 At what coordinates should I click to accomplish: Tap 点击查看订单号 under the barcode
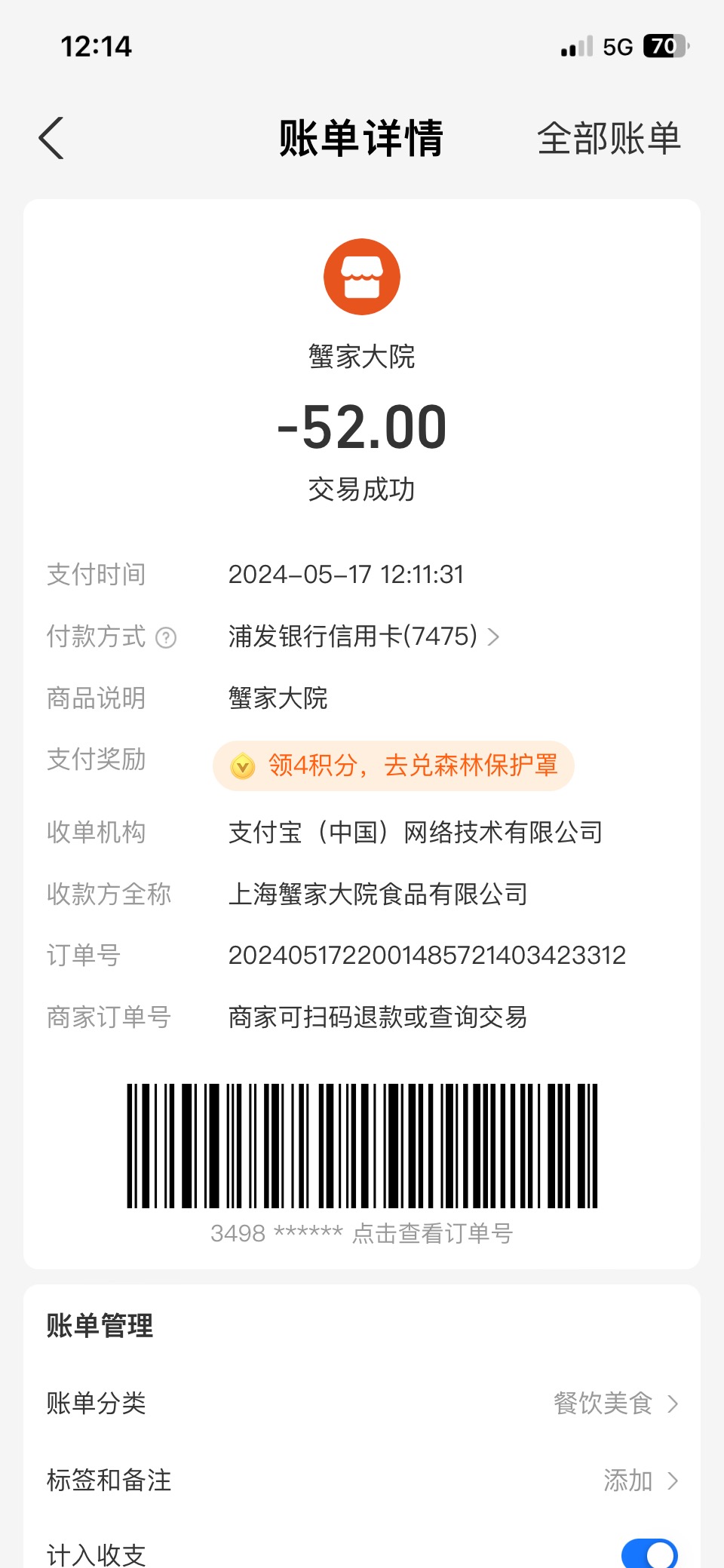(432, 1233)
